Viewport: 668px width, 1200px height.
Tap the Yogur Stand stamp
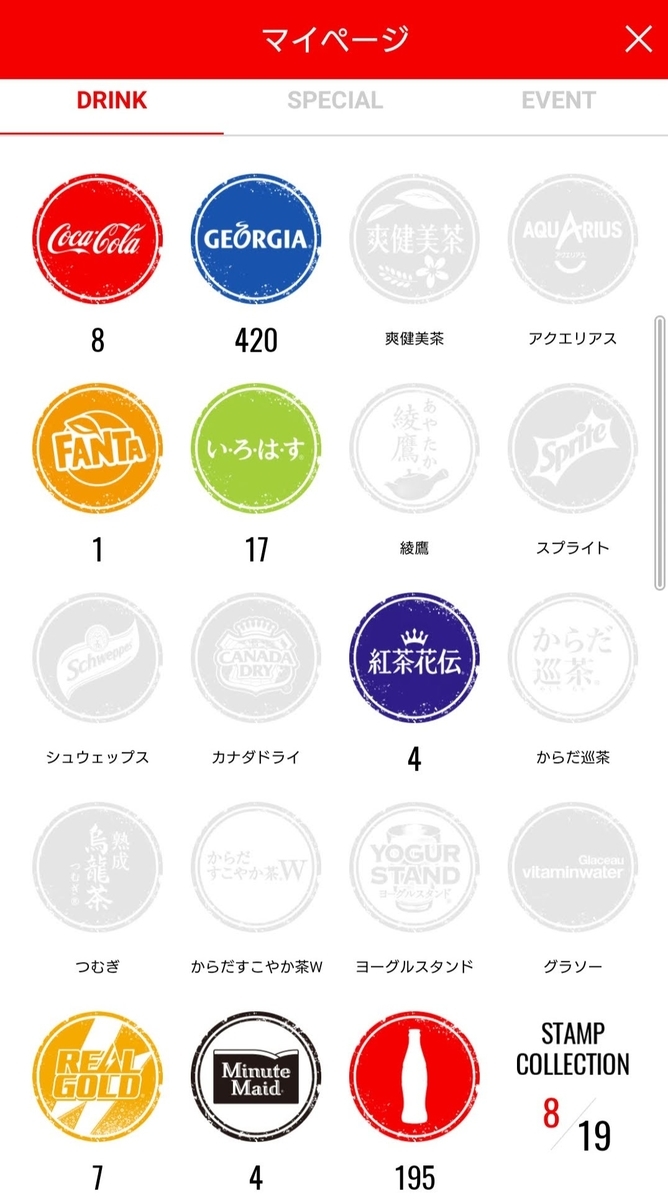[x=414, y=867]
